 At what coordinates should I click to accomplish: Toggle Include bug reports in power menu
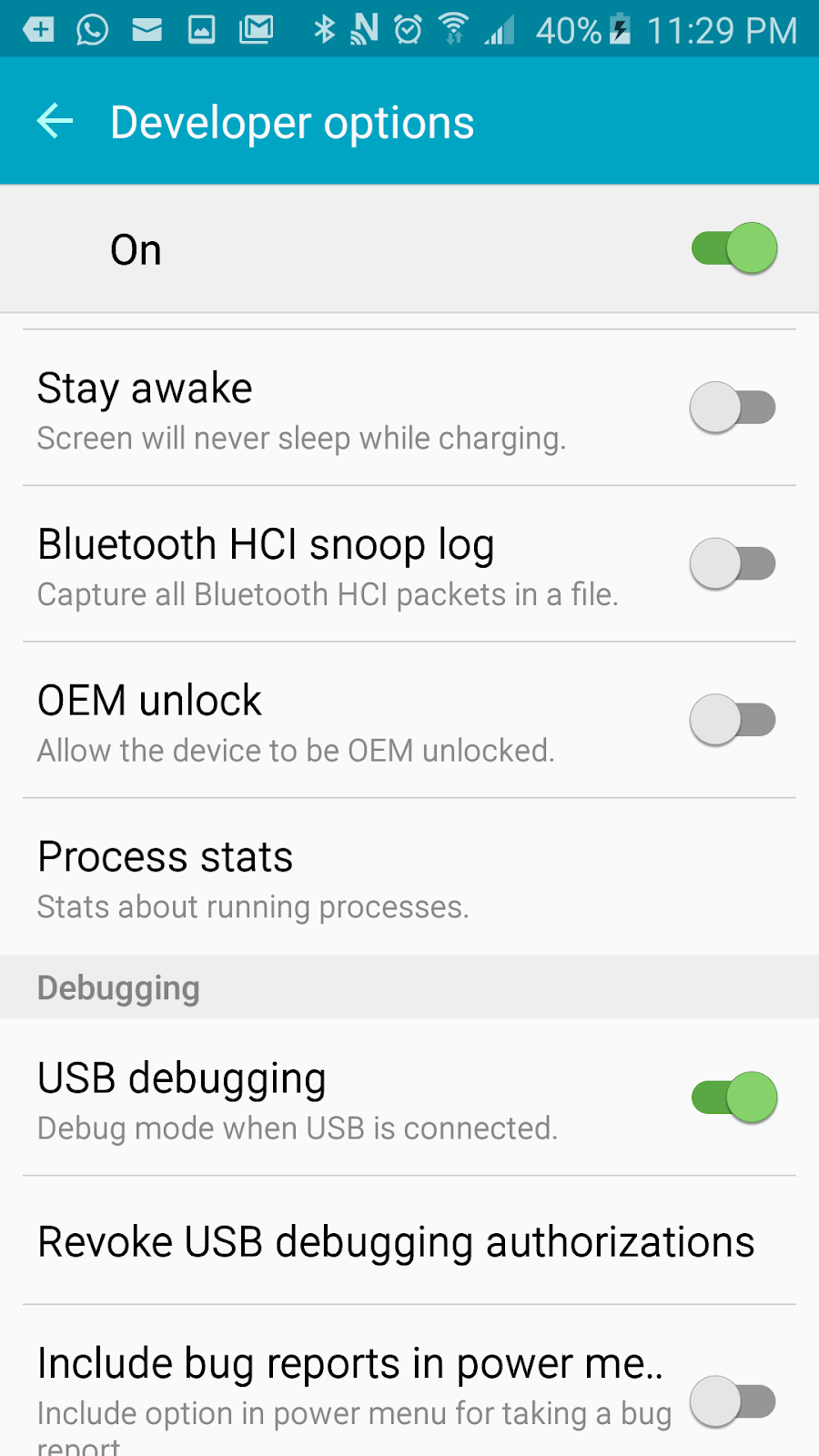733,1401
